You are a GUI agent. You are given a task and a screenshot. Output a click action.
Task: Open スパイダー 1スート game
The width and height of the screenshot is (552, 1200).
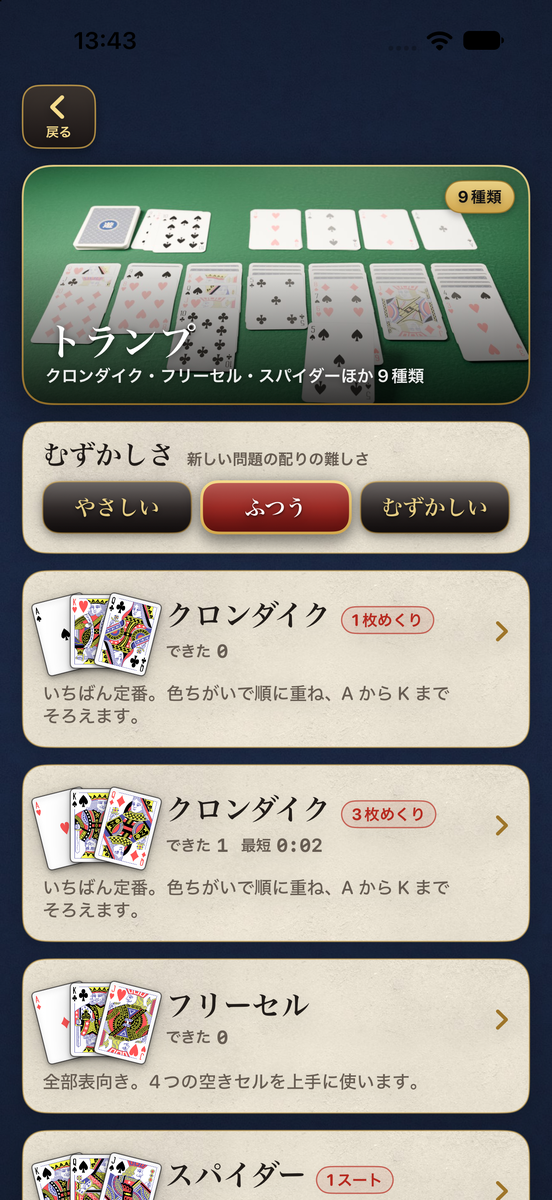tap(276, 1166)
